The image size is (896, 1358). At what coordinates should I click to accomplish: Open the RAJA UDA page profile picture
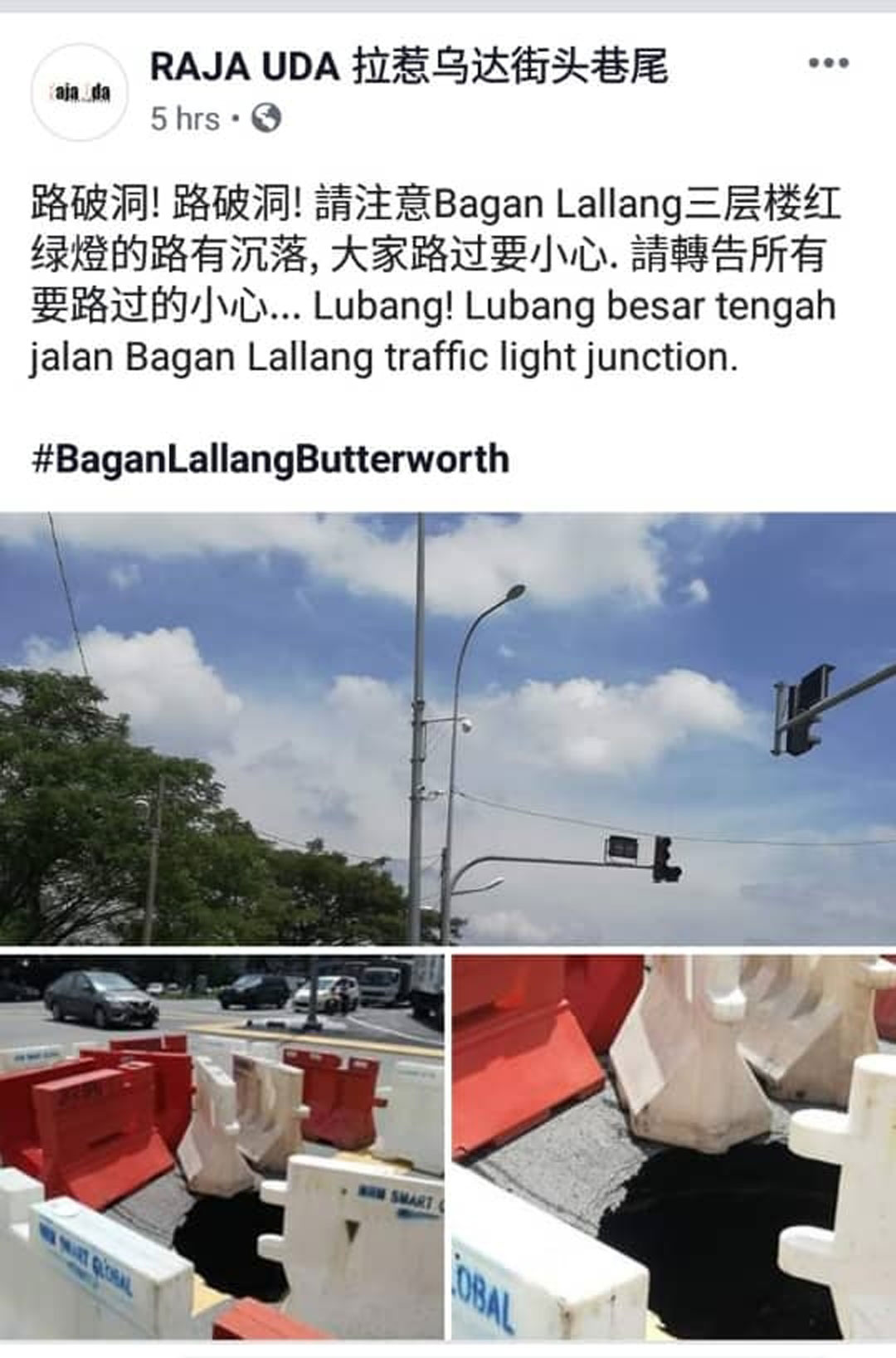click(80, 92)
